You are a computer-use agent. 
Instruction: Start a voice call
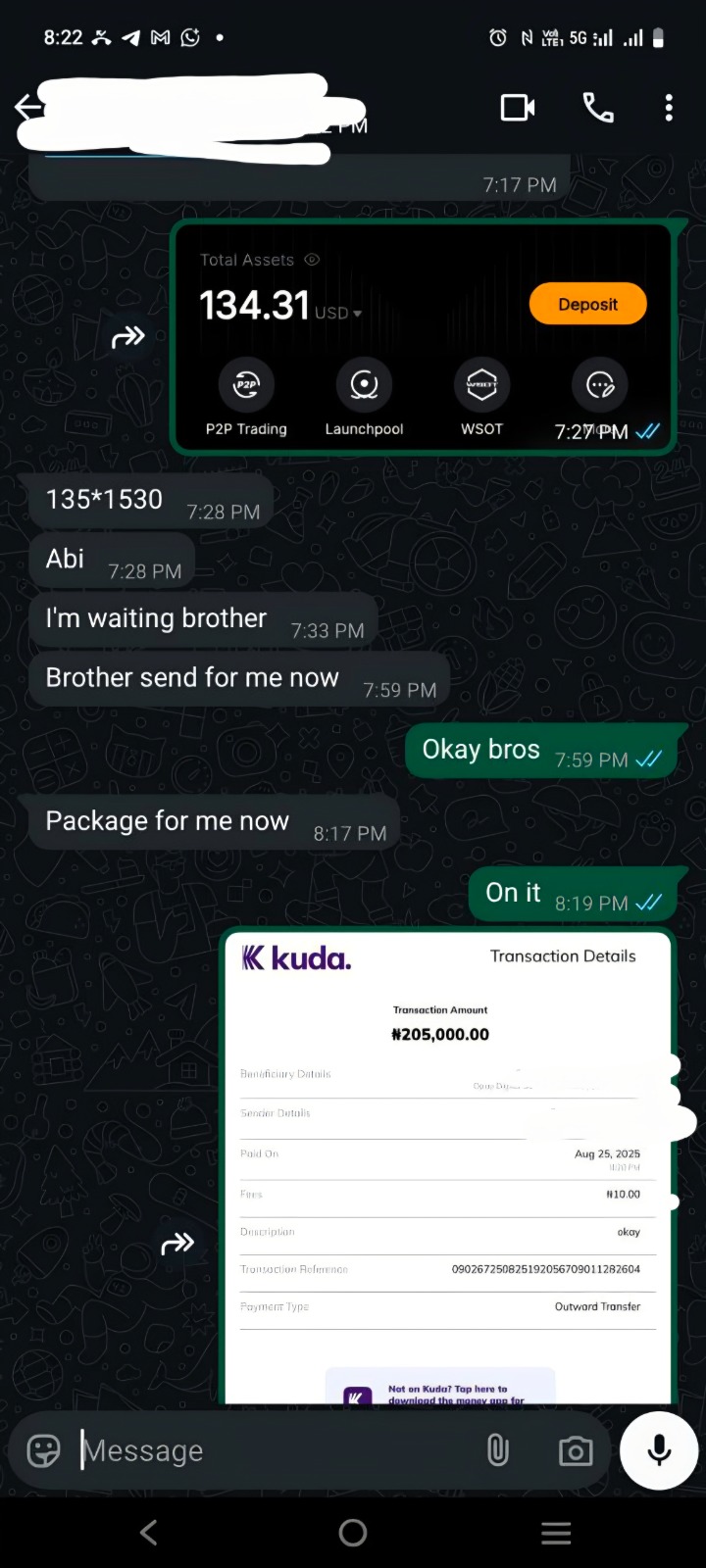pyautogui.click(x=598, y=108)
